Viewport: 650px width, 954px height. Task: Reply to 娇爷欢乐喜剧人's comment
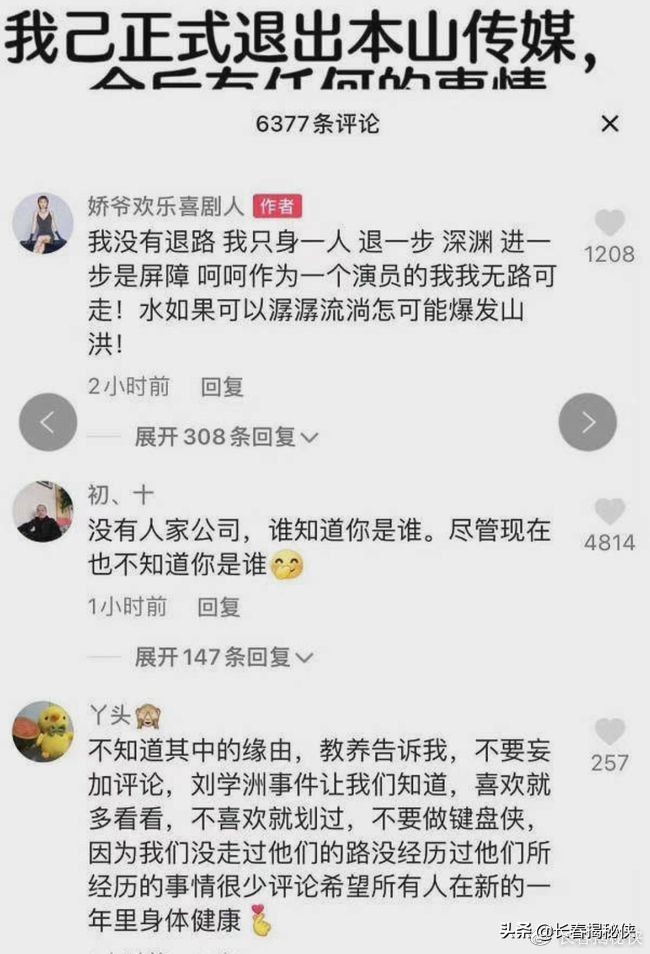[x=222, y=387]
